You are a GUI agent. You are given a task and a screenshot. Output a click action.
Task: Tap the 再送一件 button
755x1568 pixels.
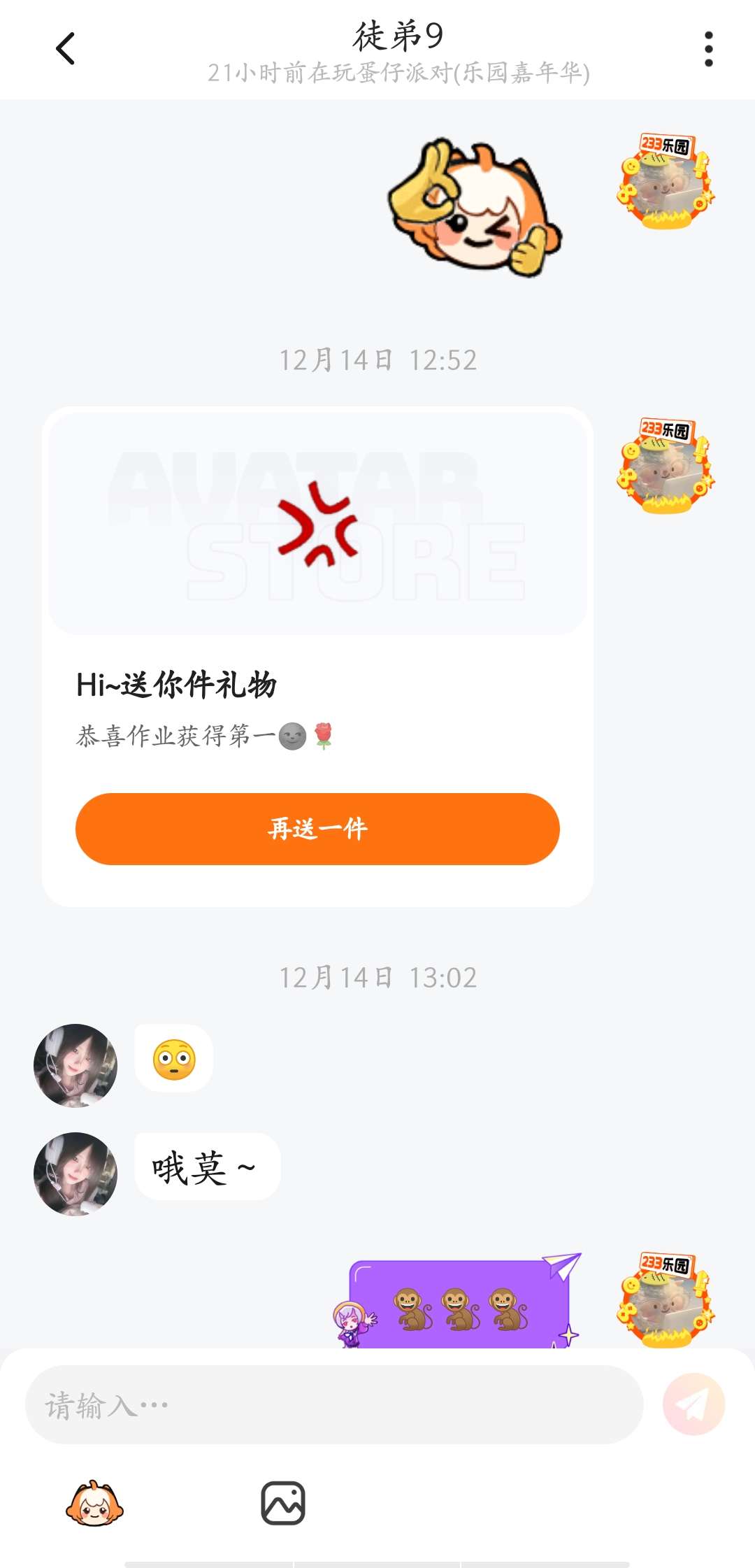pos(317,829)
